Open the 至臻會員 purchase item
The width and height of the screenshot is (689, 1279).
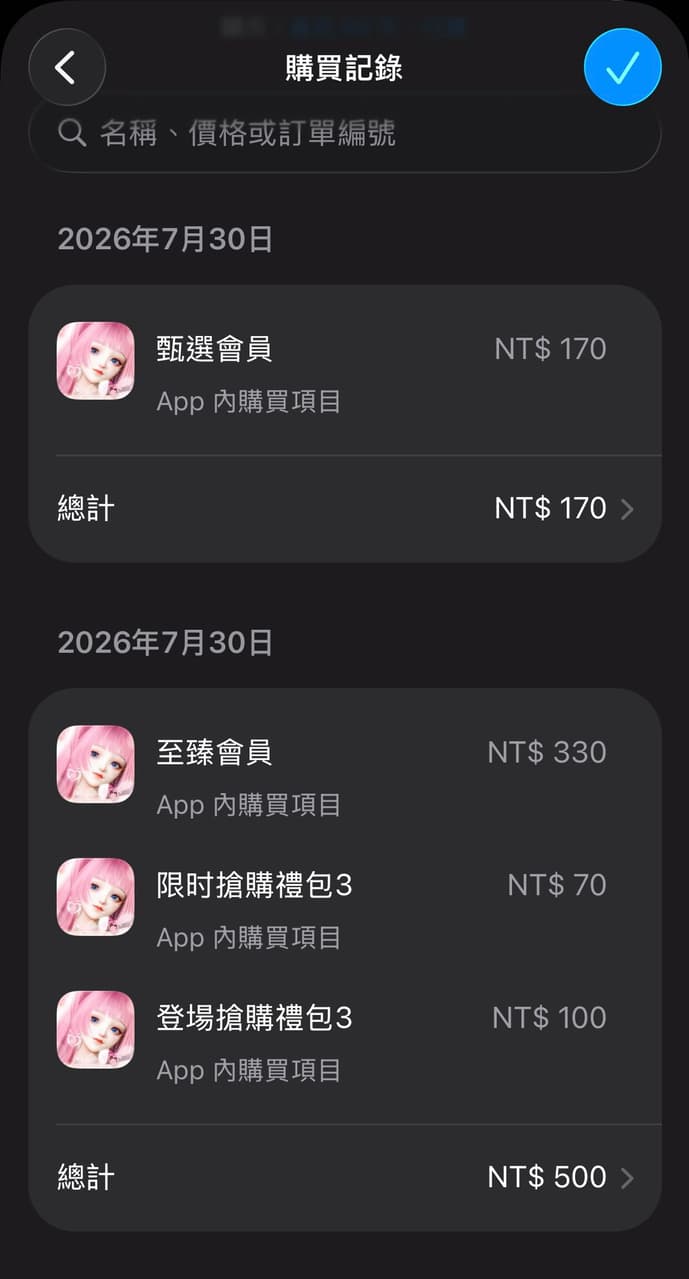tap(345, 775)
